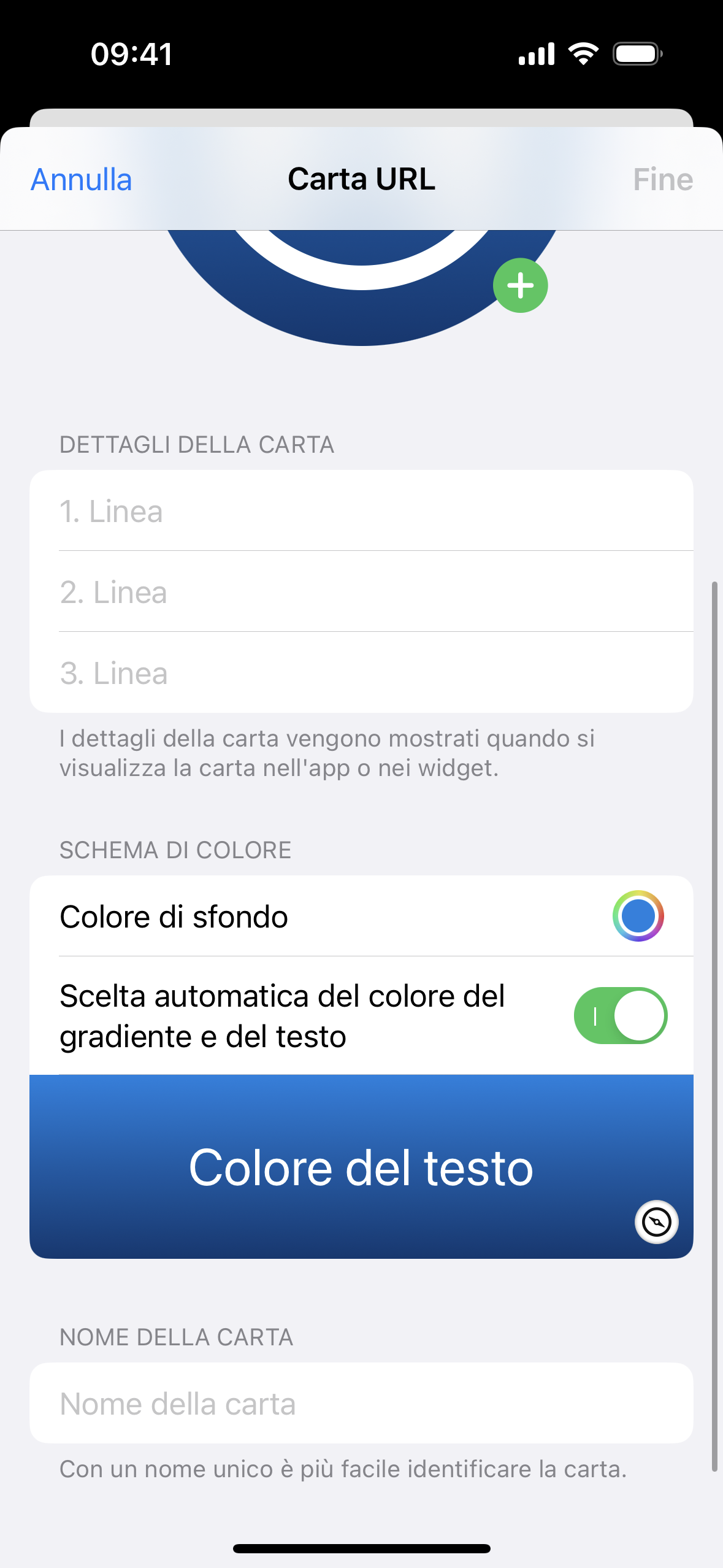
Task: Tap Annulla to cancel card editing
Action: [x=82, y=180]
